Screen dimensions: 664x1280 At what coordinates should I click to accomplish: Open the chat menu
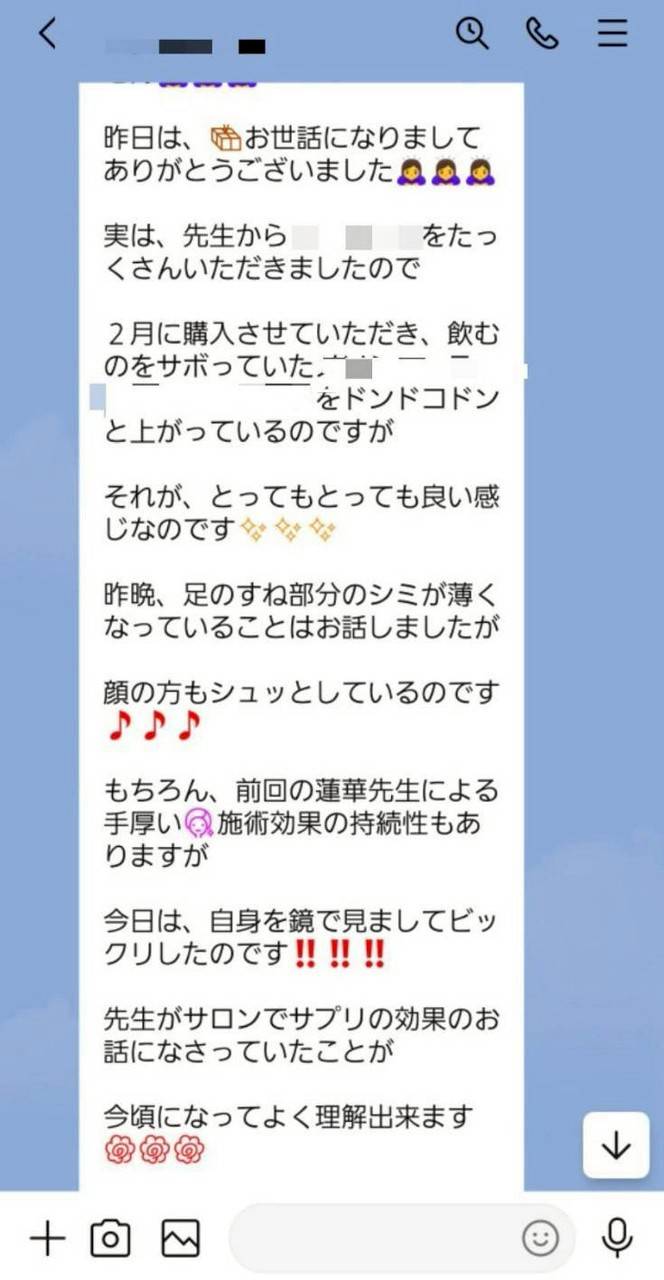(612, 33)
